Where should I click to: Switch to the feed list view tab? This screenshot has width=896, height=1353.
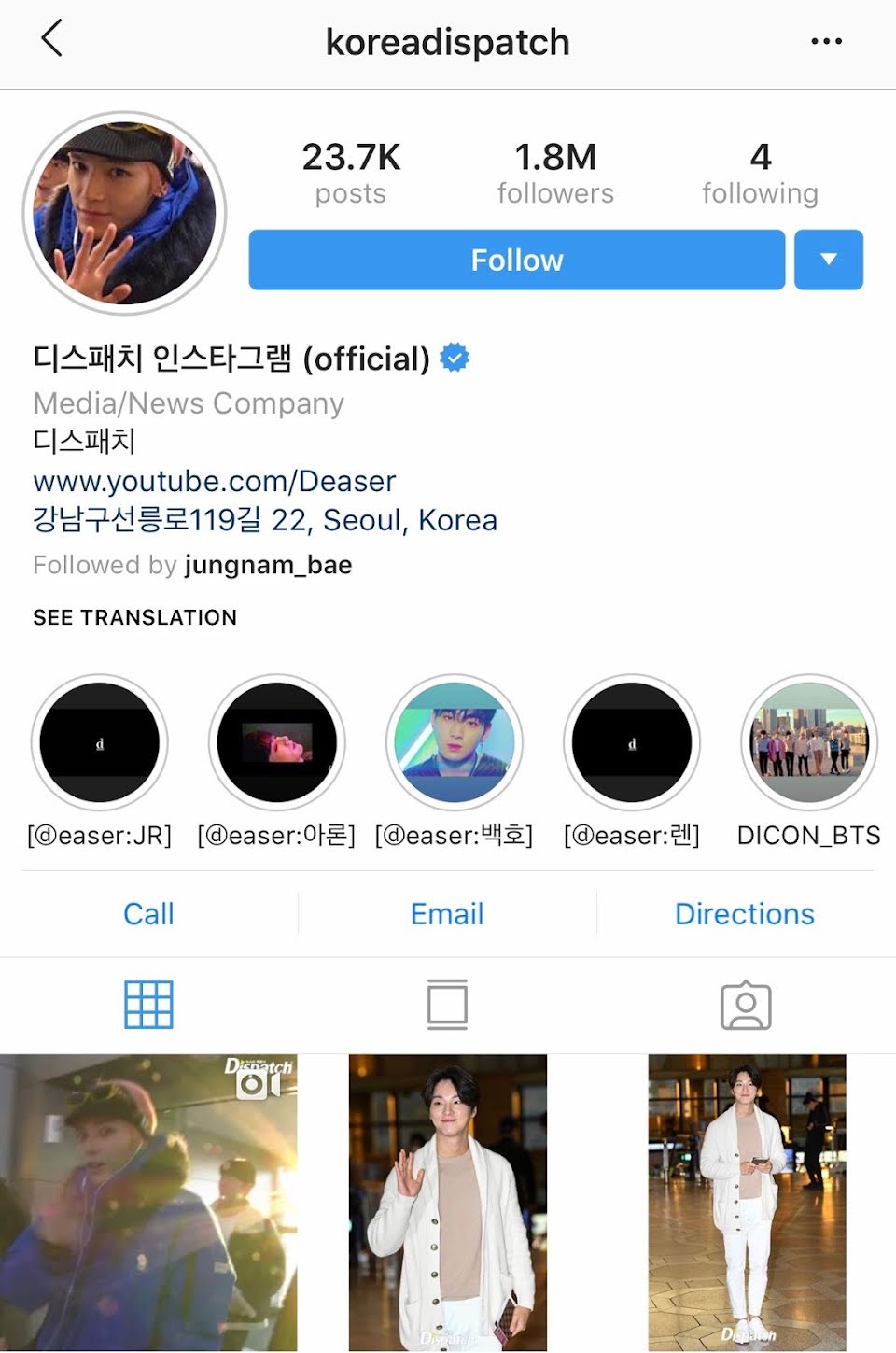[447, 1005]
